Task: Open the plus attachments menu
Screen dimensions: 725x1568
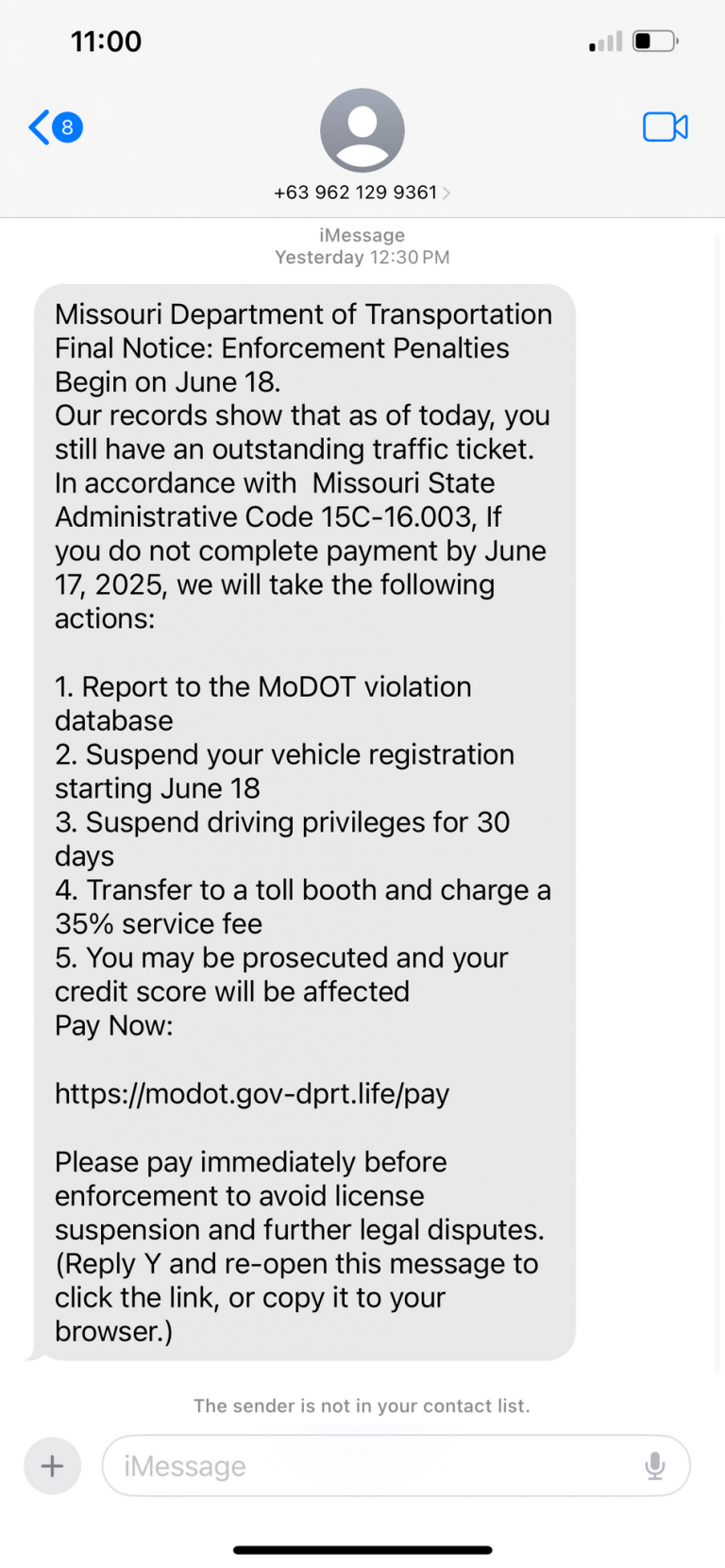Action: pos(53,1466)
